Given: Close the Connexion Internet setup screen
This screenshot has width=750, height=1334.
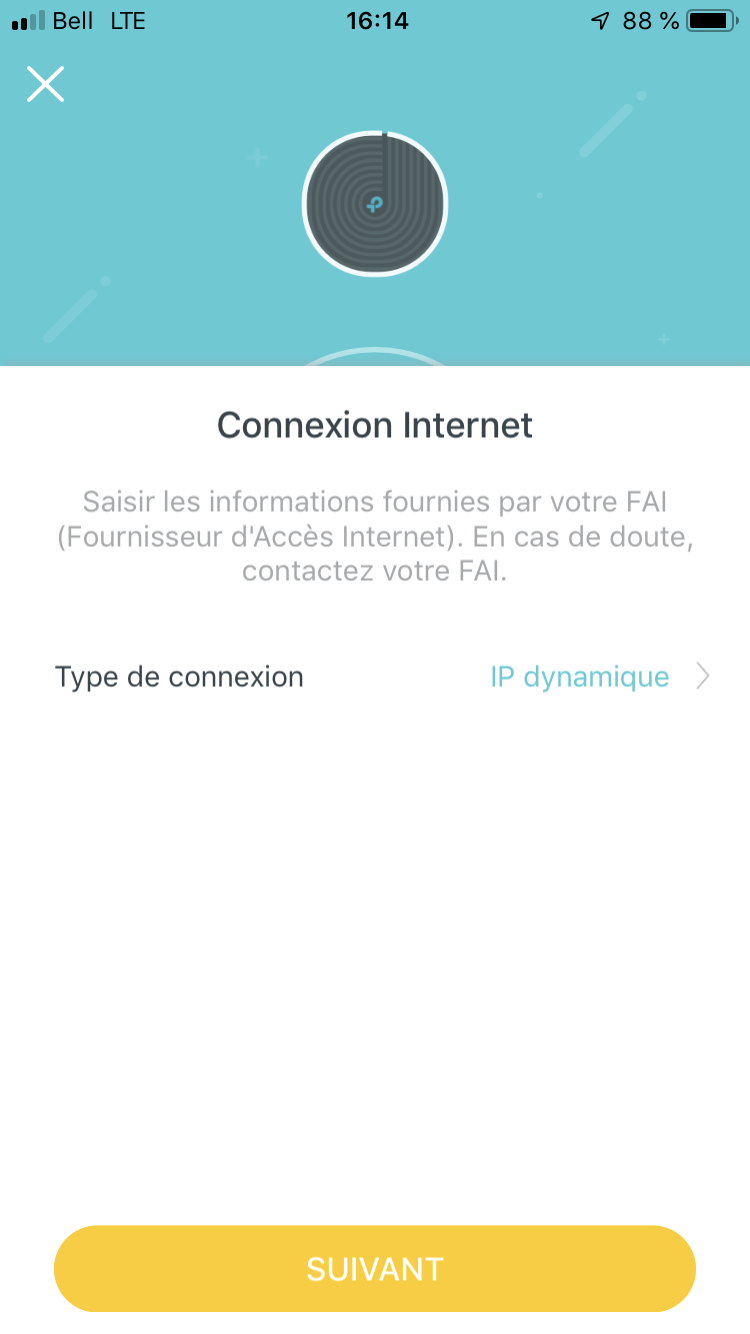Looking at the screenshot, I should click(45, 84).
